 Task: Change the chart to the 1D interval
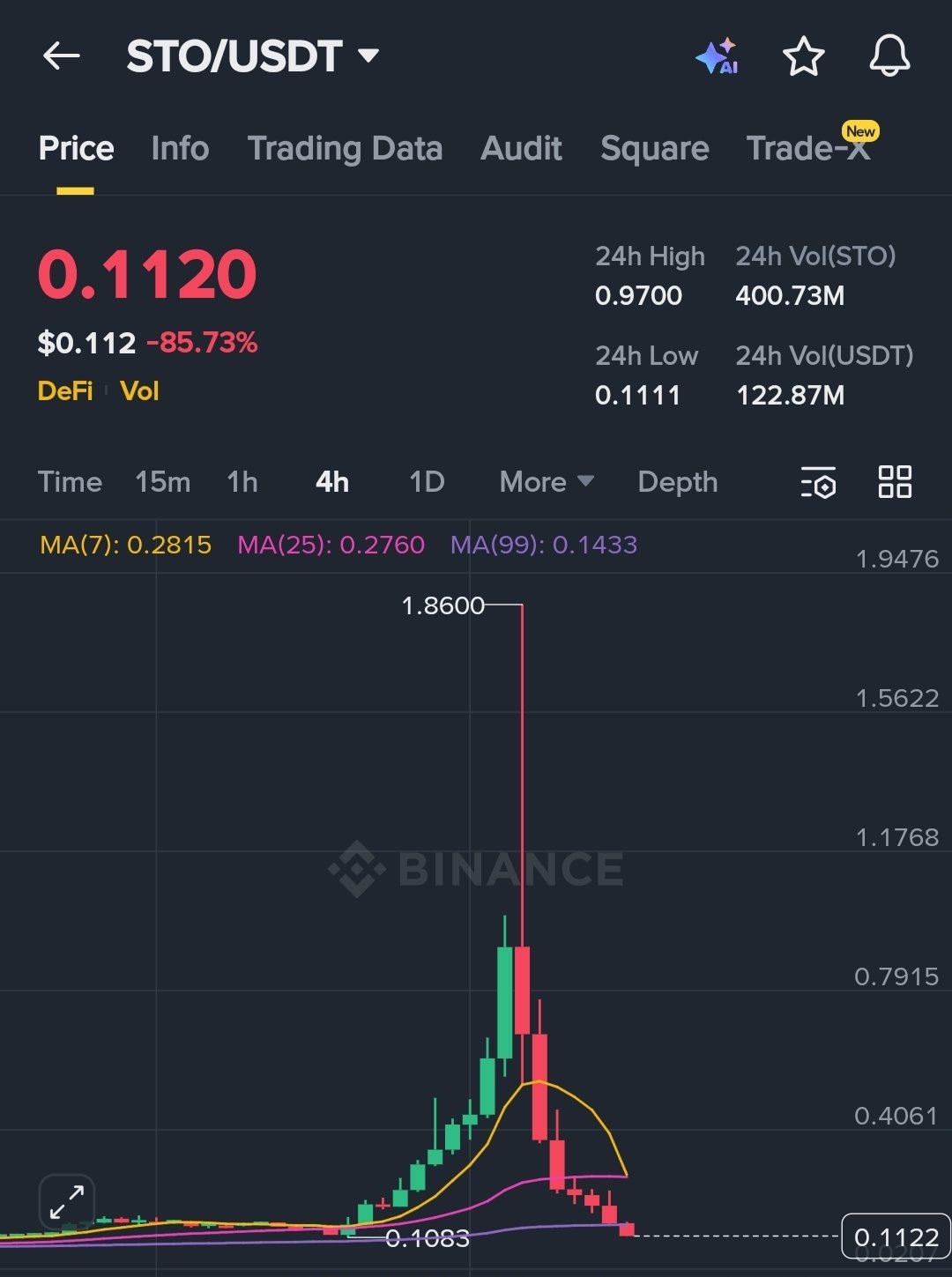tap(427, 482)
